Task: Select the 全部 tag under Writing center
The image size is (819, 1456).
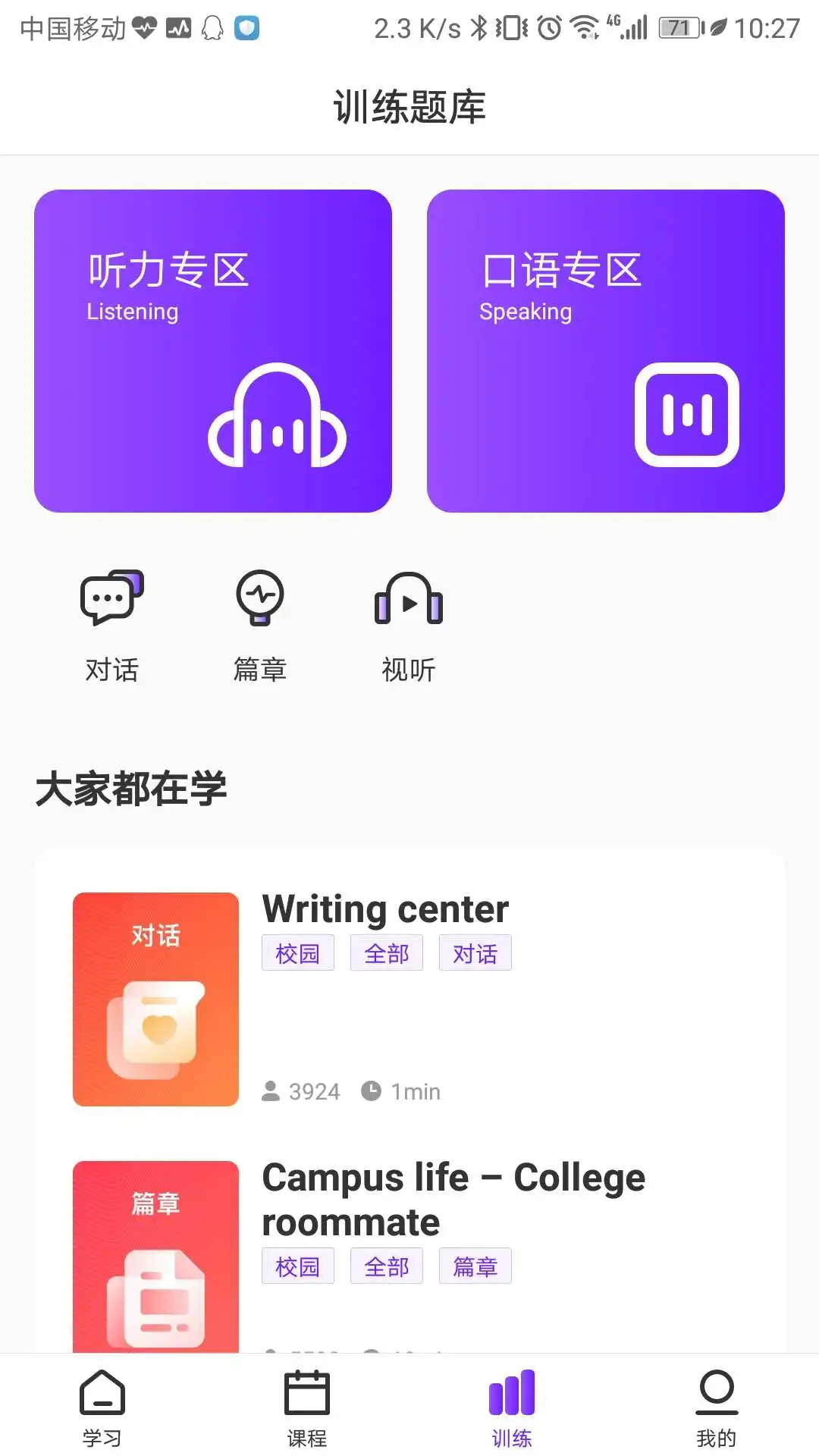Action: tap(387, 952)
